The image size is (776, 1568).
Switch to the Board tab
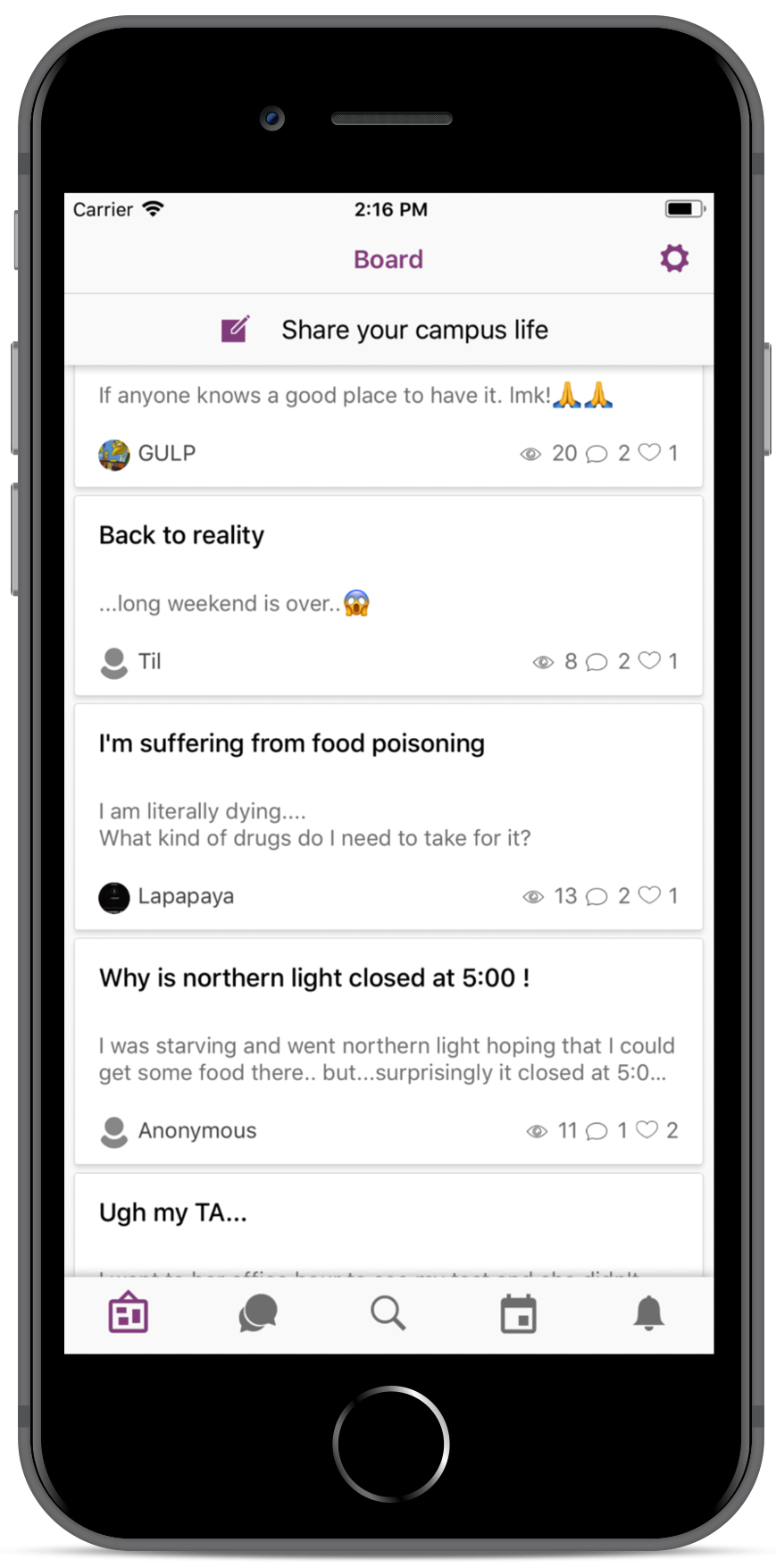tap(129, 1313)
